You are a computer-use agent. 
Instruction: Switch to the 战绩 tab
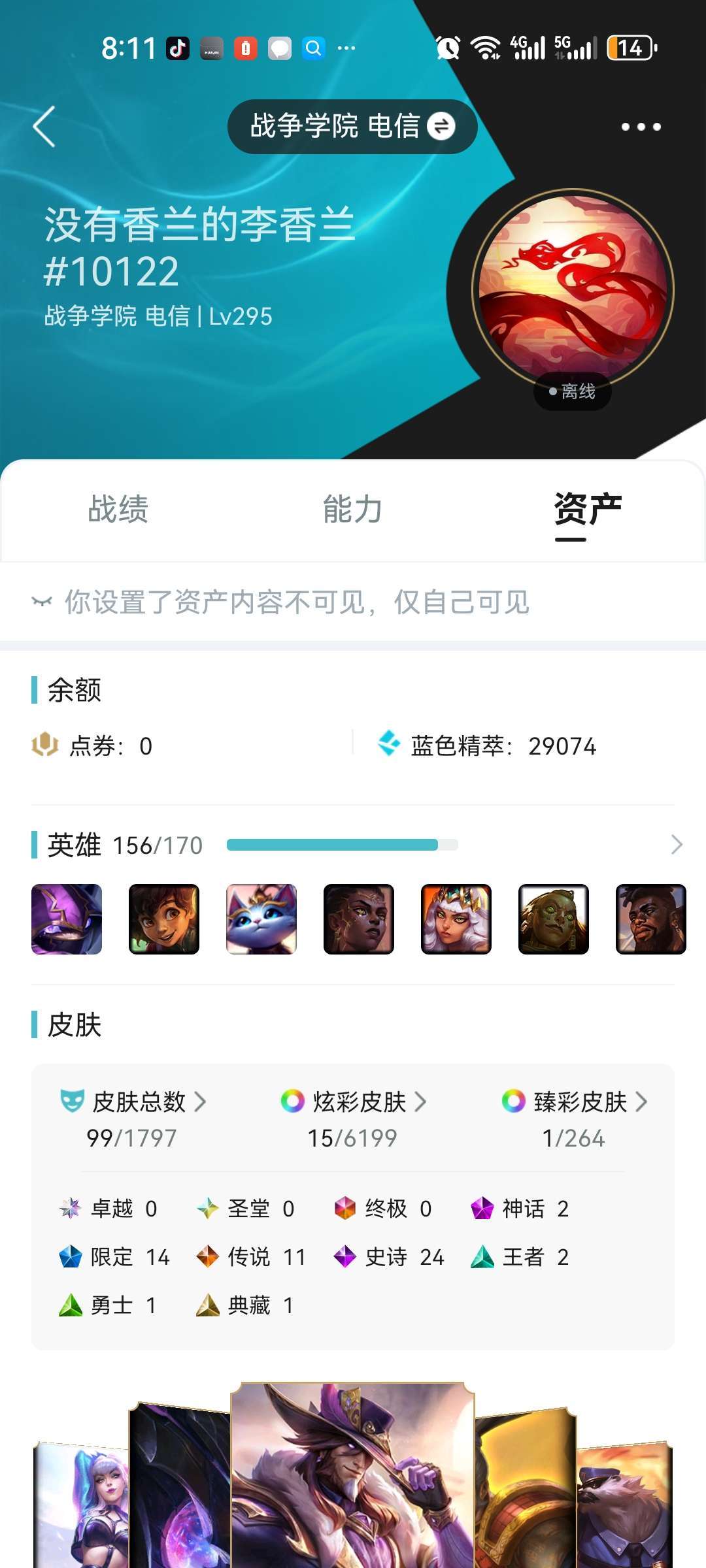pos(118,509)
